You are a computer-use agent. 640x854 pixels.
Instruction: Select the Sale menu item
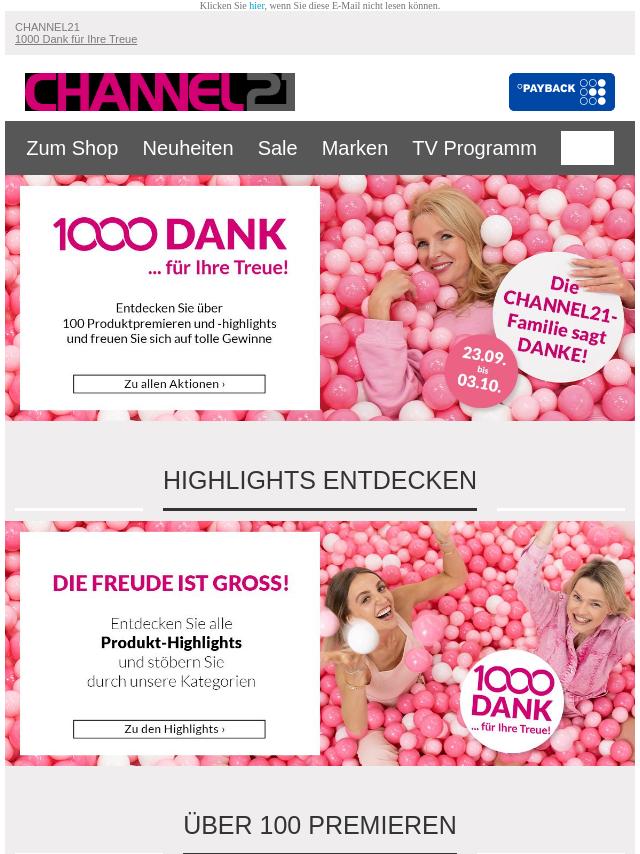[x=277, y=148]
